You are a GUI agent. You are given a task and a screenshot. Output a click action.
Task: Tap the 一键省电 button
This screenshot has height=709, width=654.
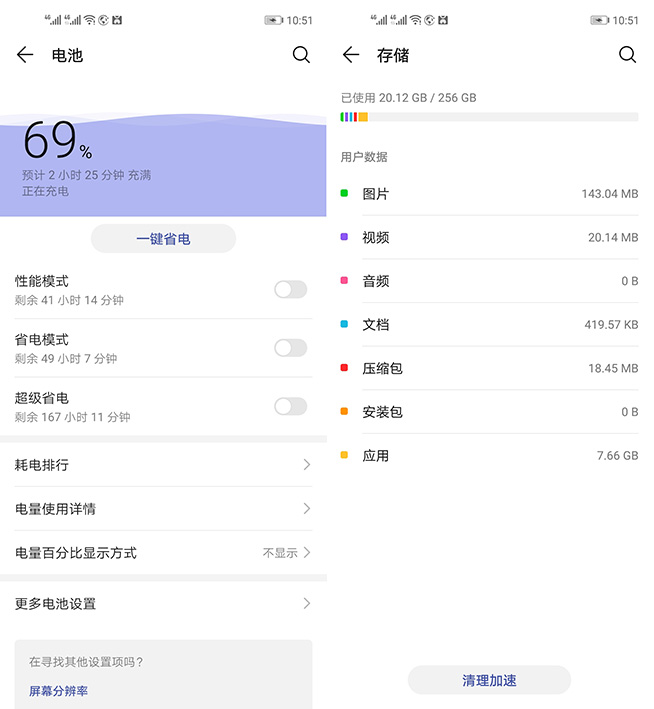(x=163, y=239)
